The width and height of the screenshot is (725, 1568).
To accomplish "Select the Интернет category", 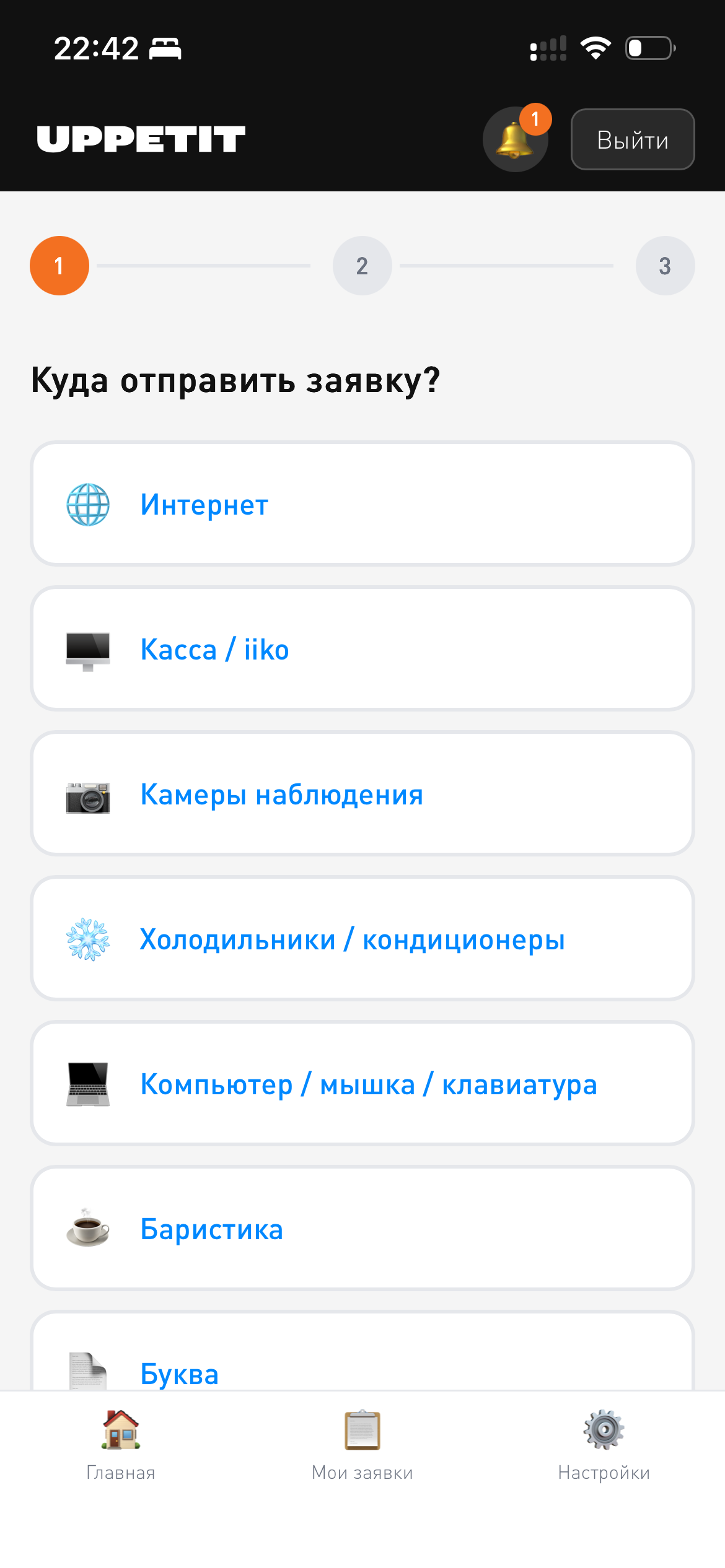I will (x=362, y=504).
